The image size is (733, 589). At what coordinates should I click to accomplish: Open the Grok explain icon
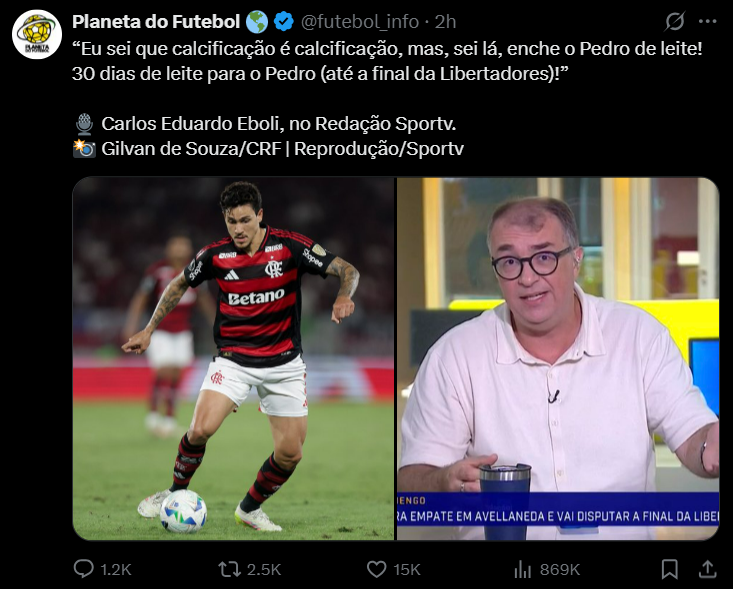(x=675, y=22)
